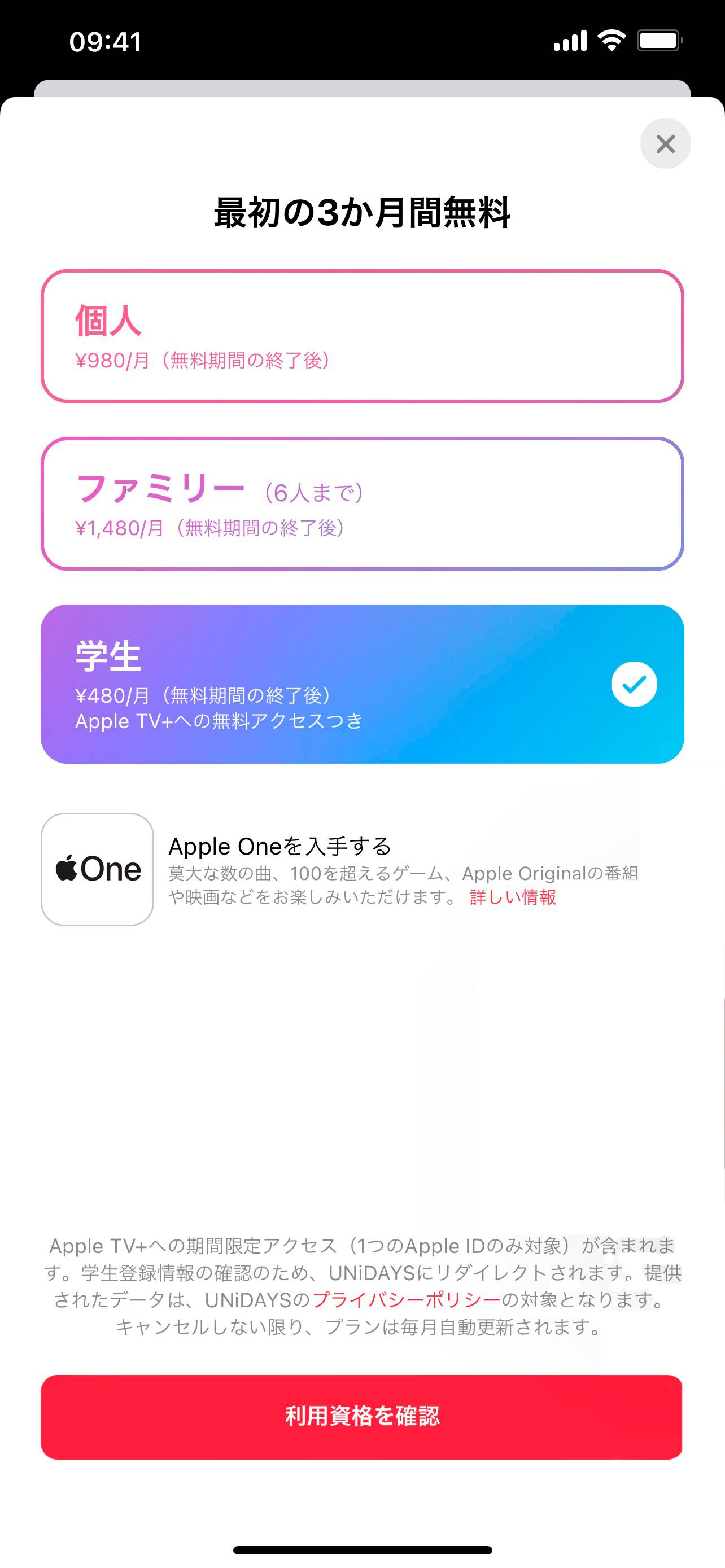Screen dimensions: 725x1568
Task: Tap 利用資格を確認 to verify eligibility
Action: (x=361, y=1416)
